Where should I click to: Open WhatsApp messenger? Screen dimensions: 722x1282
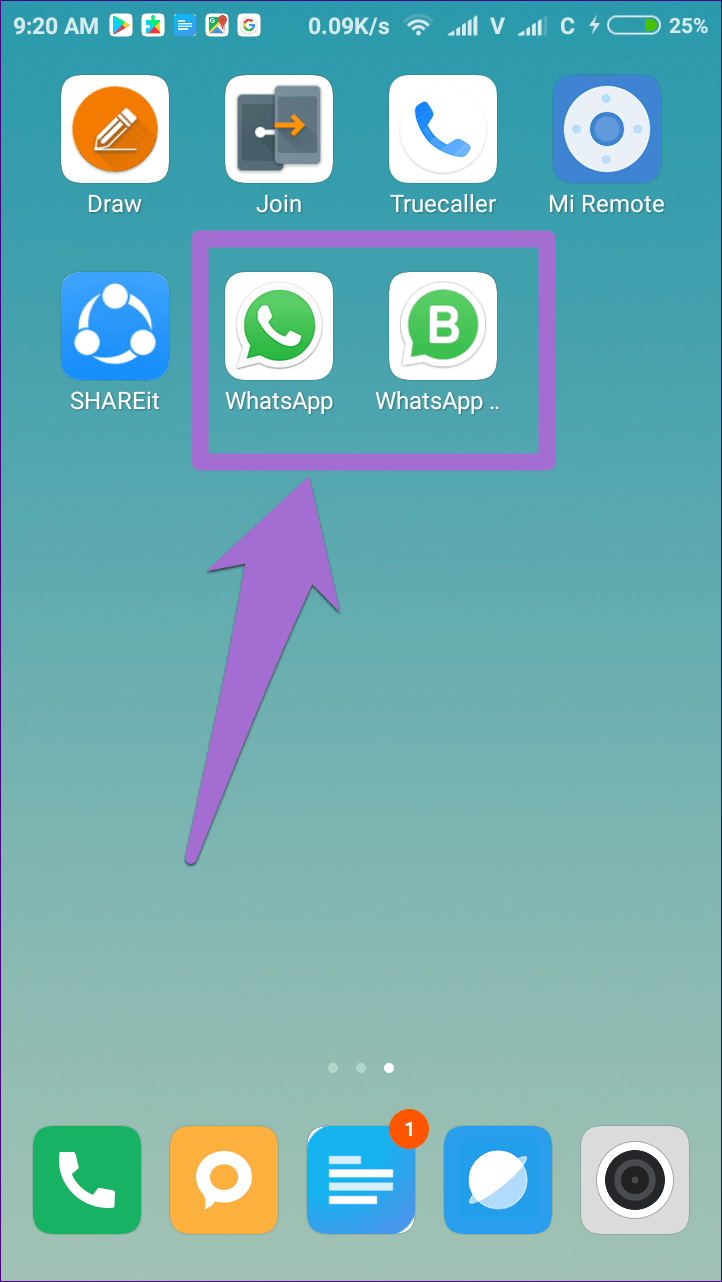coord(279,326)
